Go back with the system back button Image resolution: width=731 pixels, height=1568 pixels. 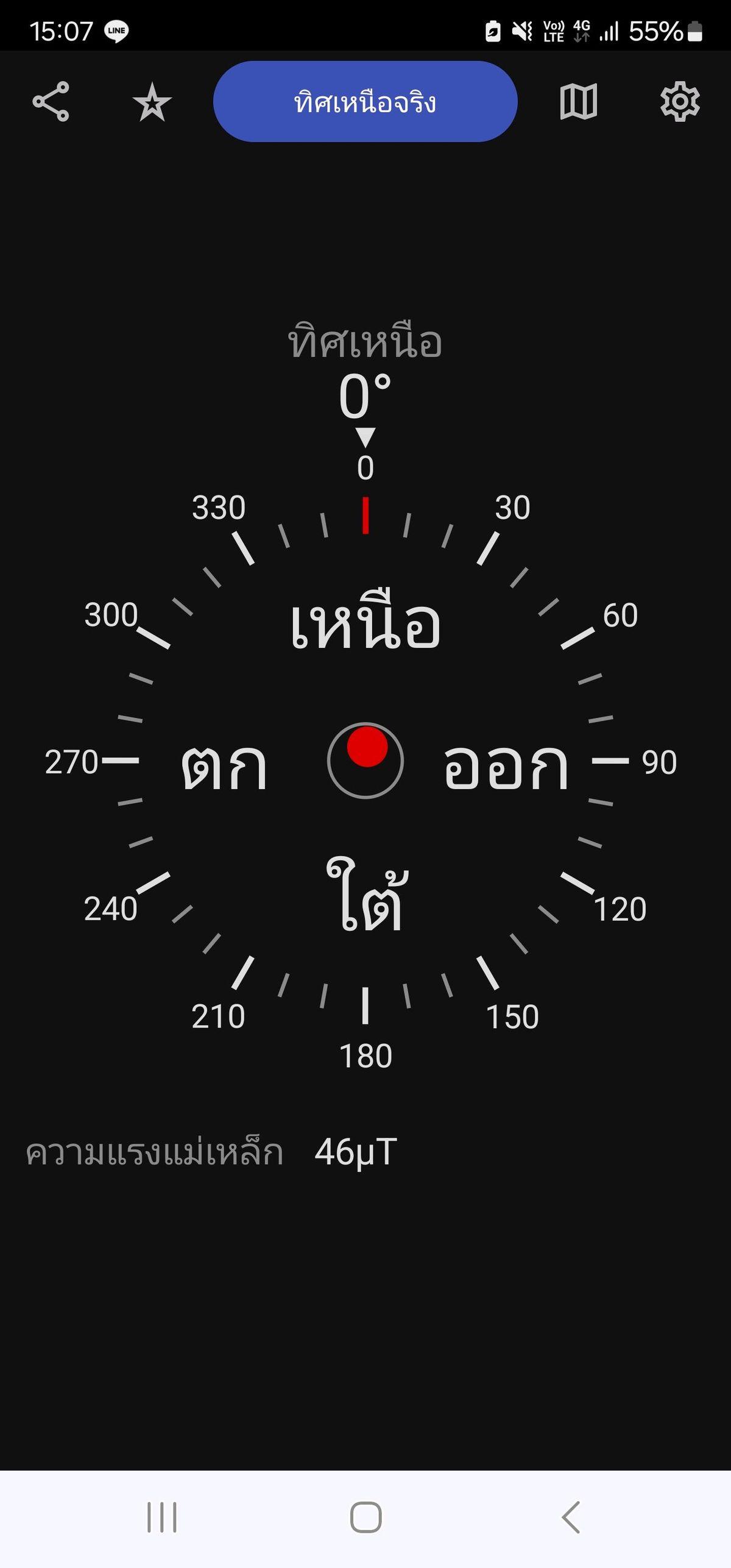click(x=571, y=1516)
